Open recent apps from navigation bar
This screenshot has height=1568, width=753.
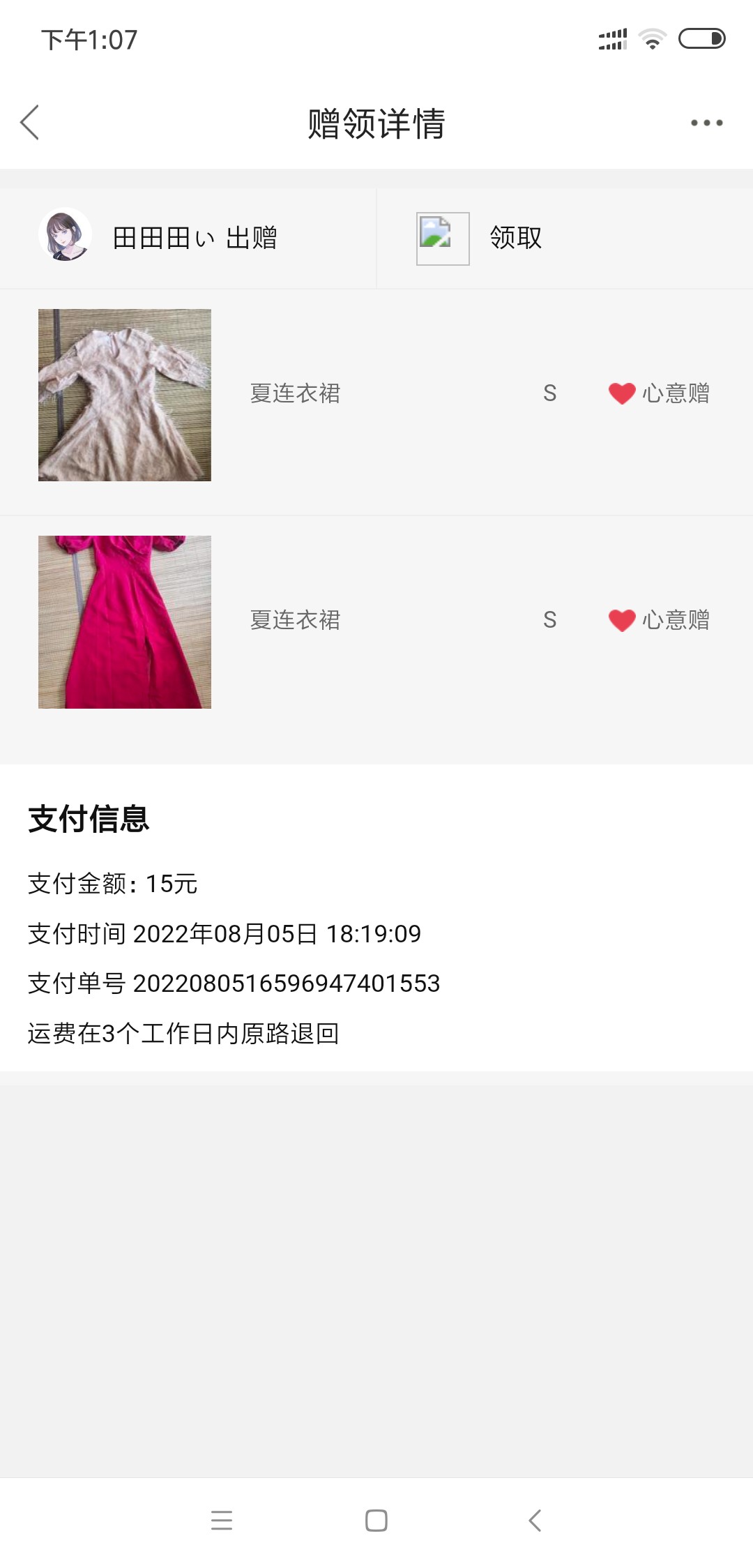click(x=222, y=1521)
